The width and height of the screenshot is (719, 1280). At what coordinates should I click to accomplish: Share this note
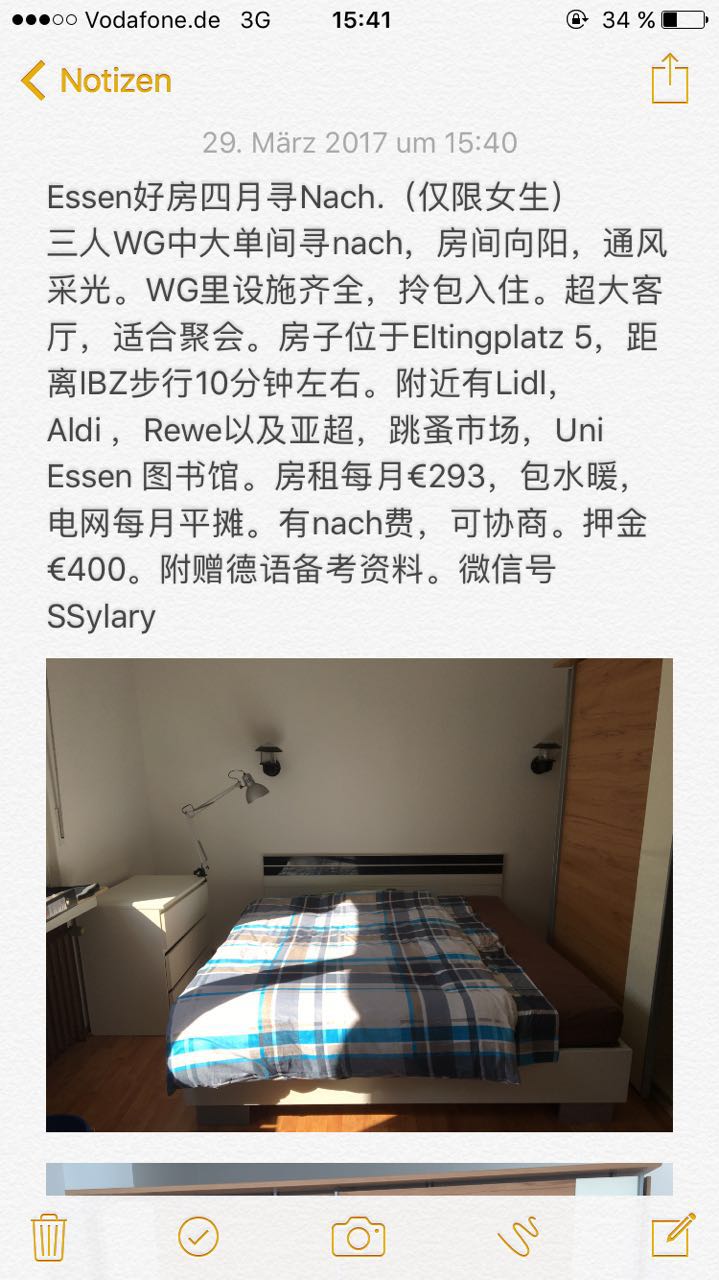click(x=669, y=79)
